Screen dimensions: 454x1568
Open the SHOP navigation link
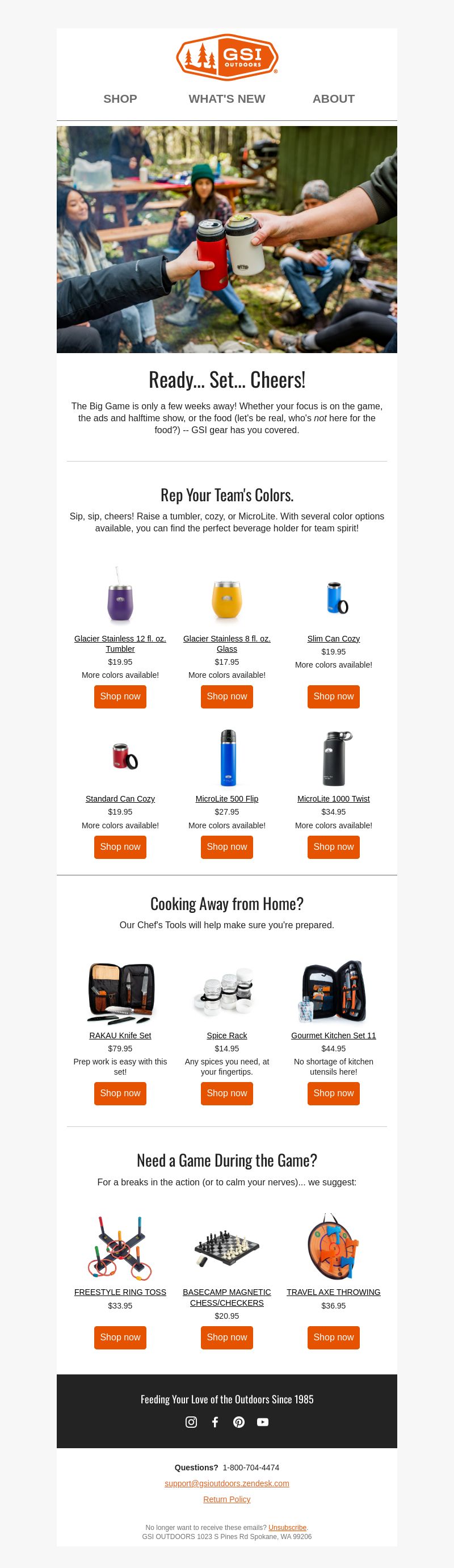click(x=120, y=99)
